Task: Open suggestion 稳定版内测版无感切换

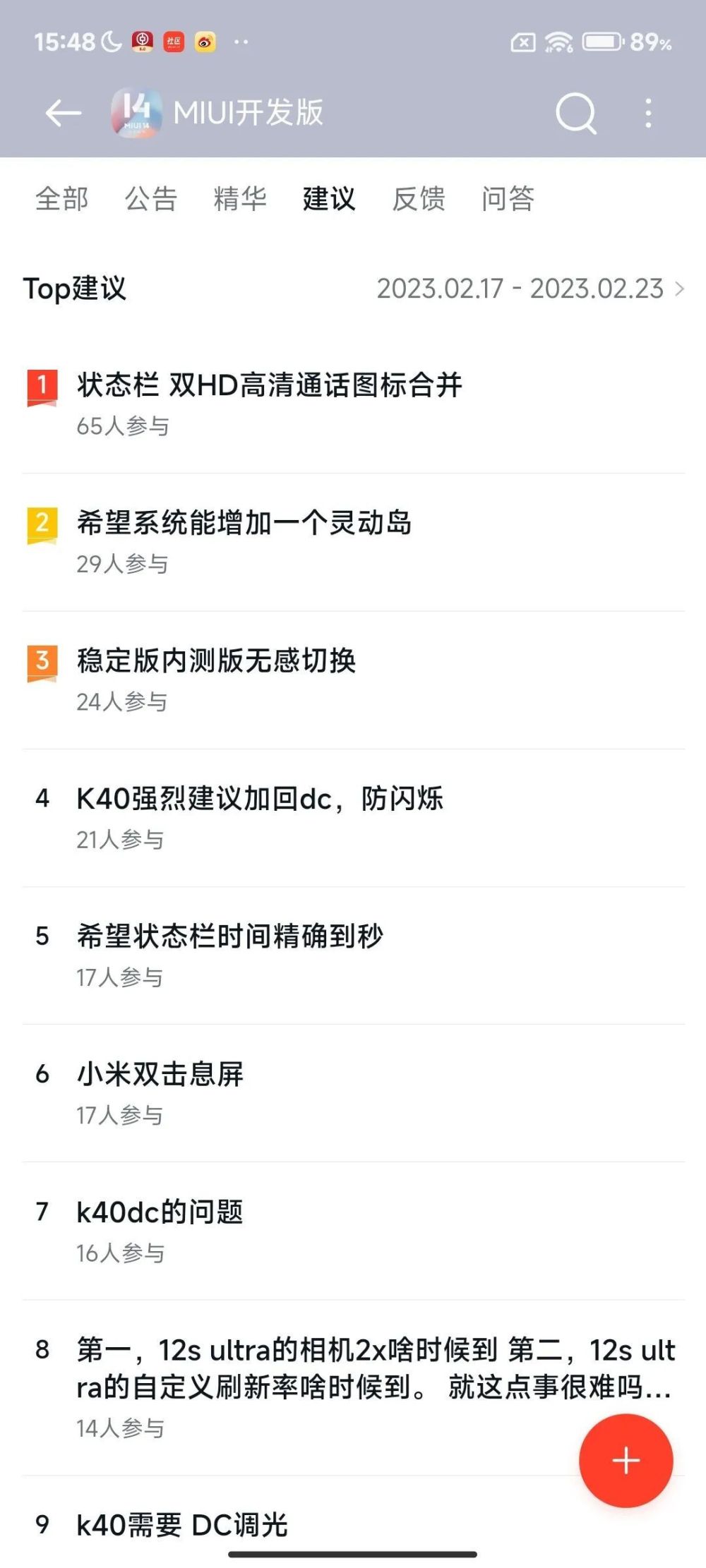Action: [216, 661]
